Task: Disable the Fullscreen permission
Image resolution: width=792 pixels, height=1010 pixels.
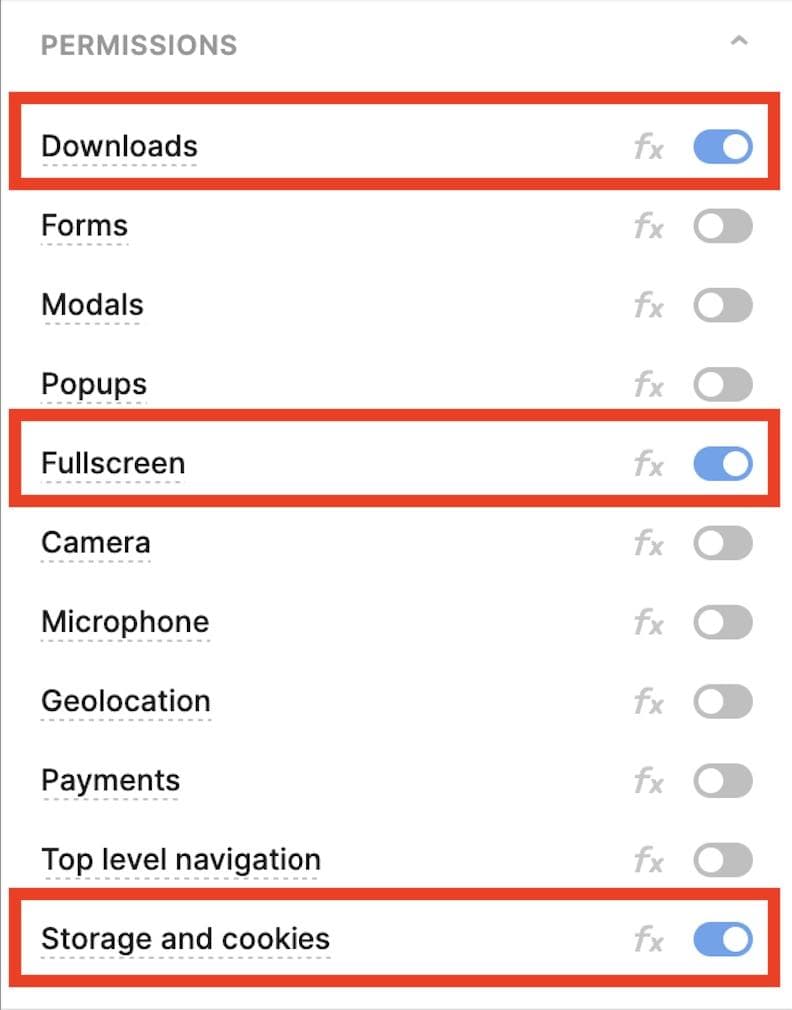Action: pos(722,464)
